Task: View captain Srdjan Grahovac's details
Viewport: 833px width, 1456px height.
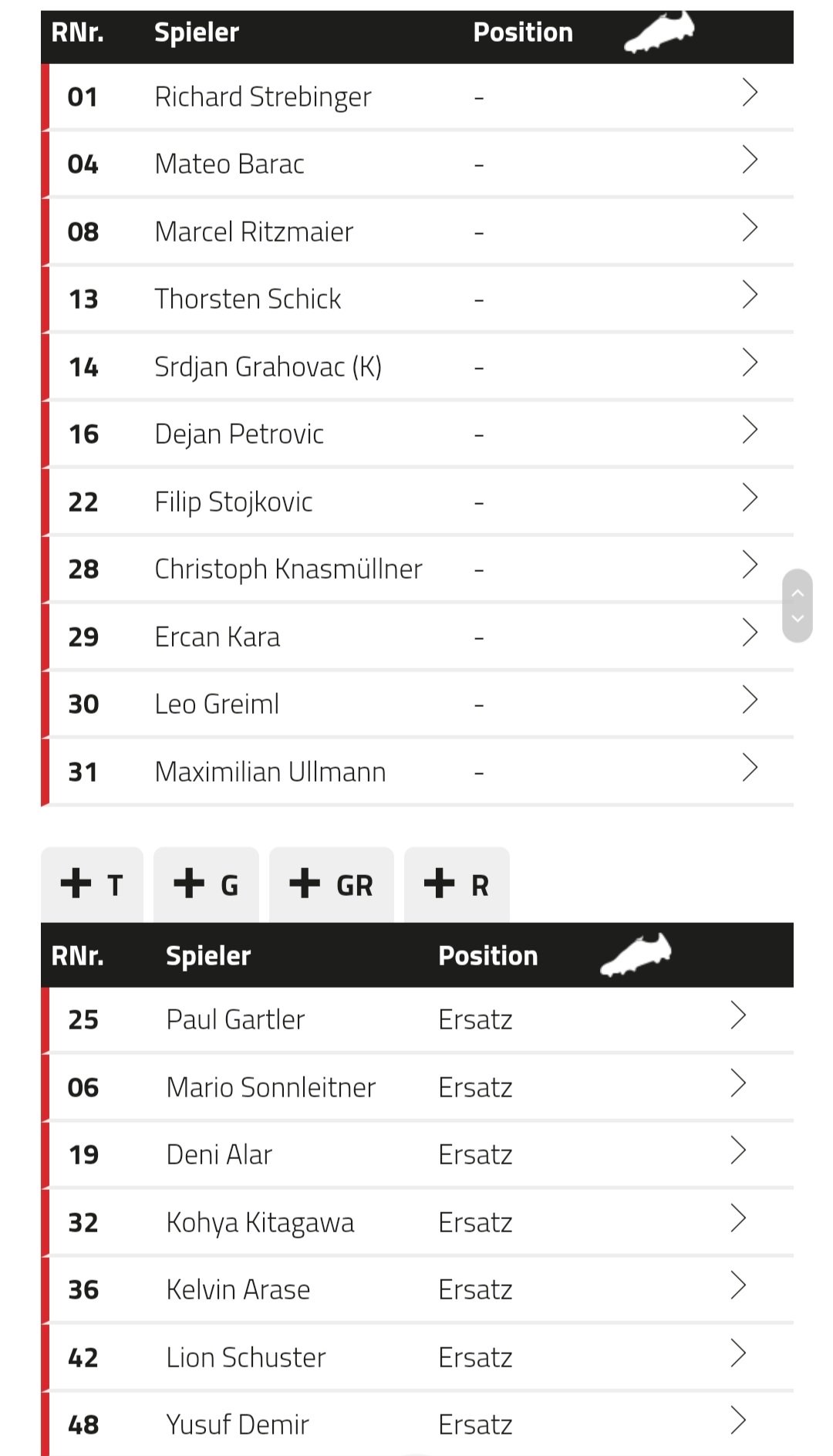Action: pos(417,367)
